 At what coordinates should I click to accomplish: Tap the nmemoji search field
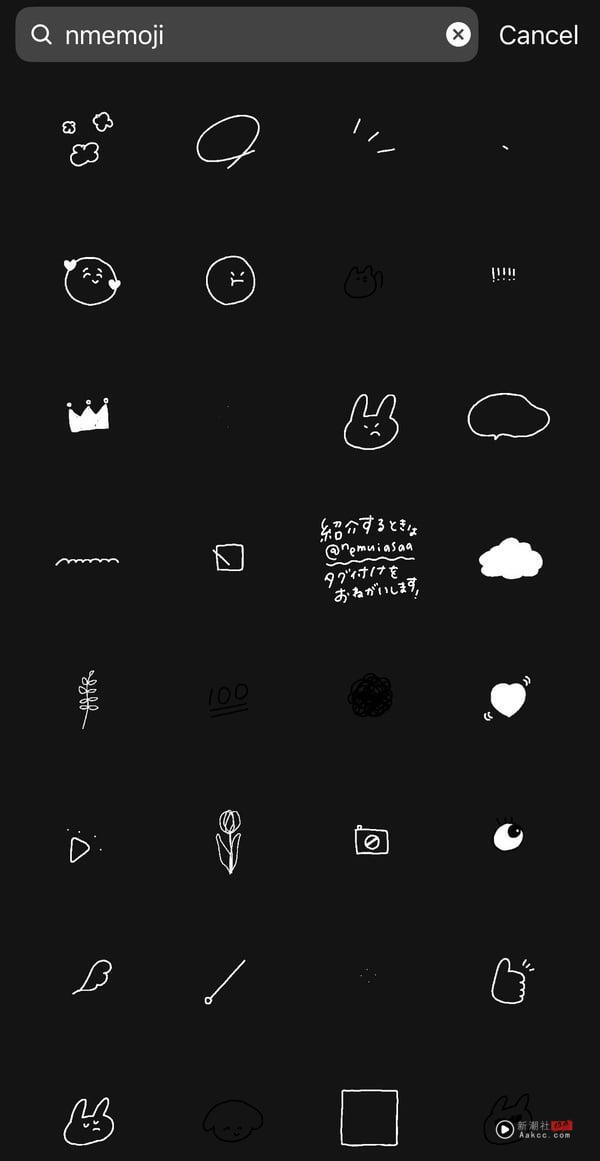240,35
